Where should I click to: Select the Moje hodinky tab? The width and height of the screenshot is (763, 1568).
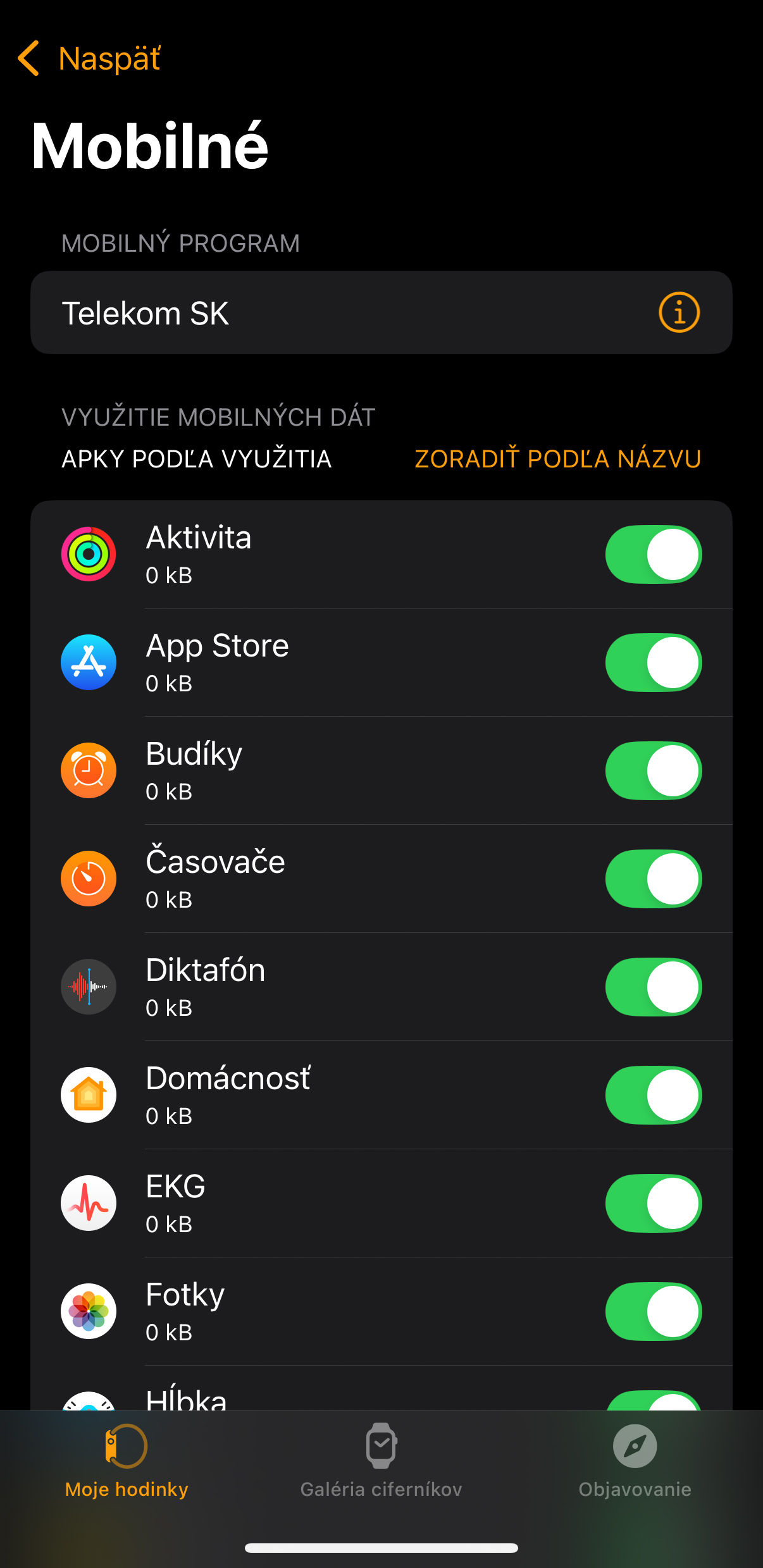click(x=127, y=1461)
